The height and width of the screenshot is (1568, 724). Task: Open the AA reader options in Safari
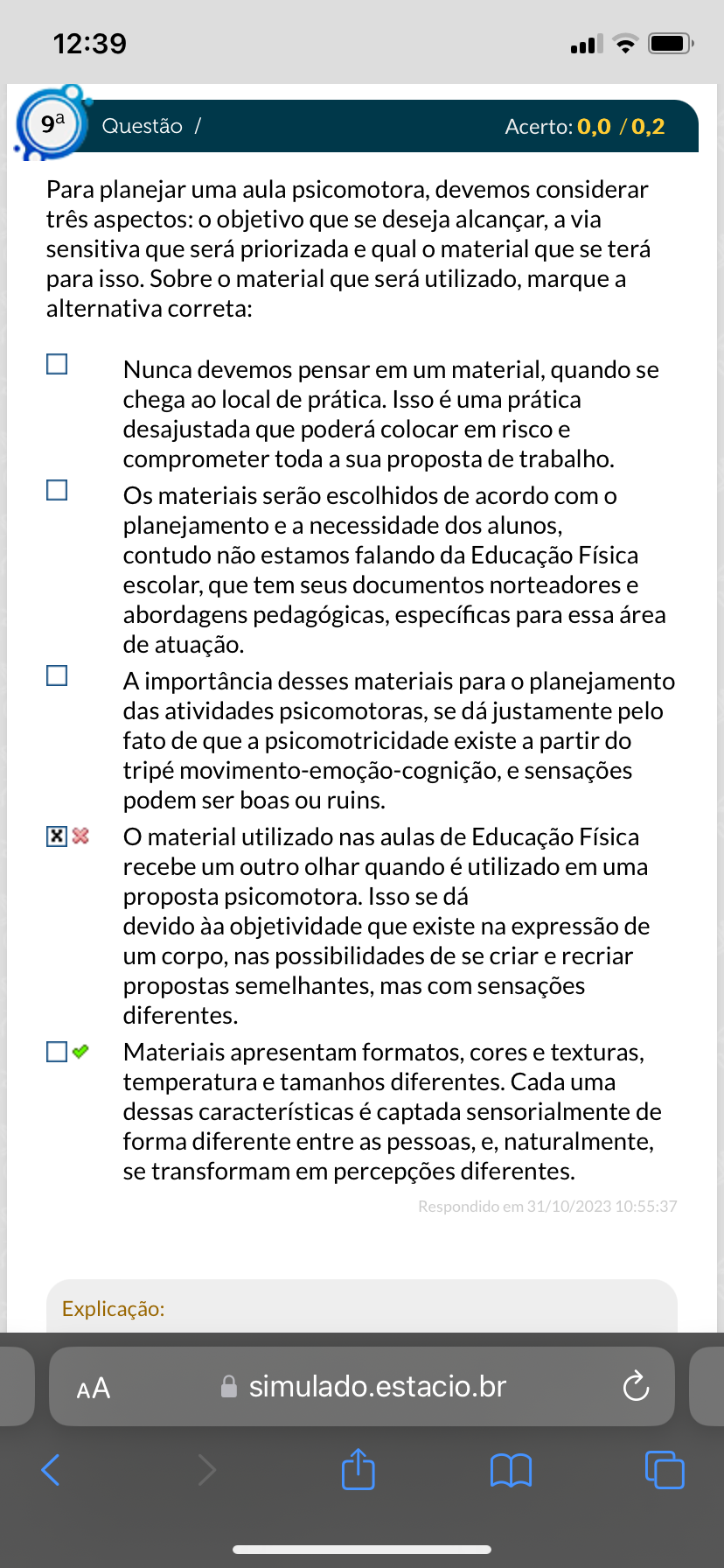94,1388
